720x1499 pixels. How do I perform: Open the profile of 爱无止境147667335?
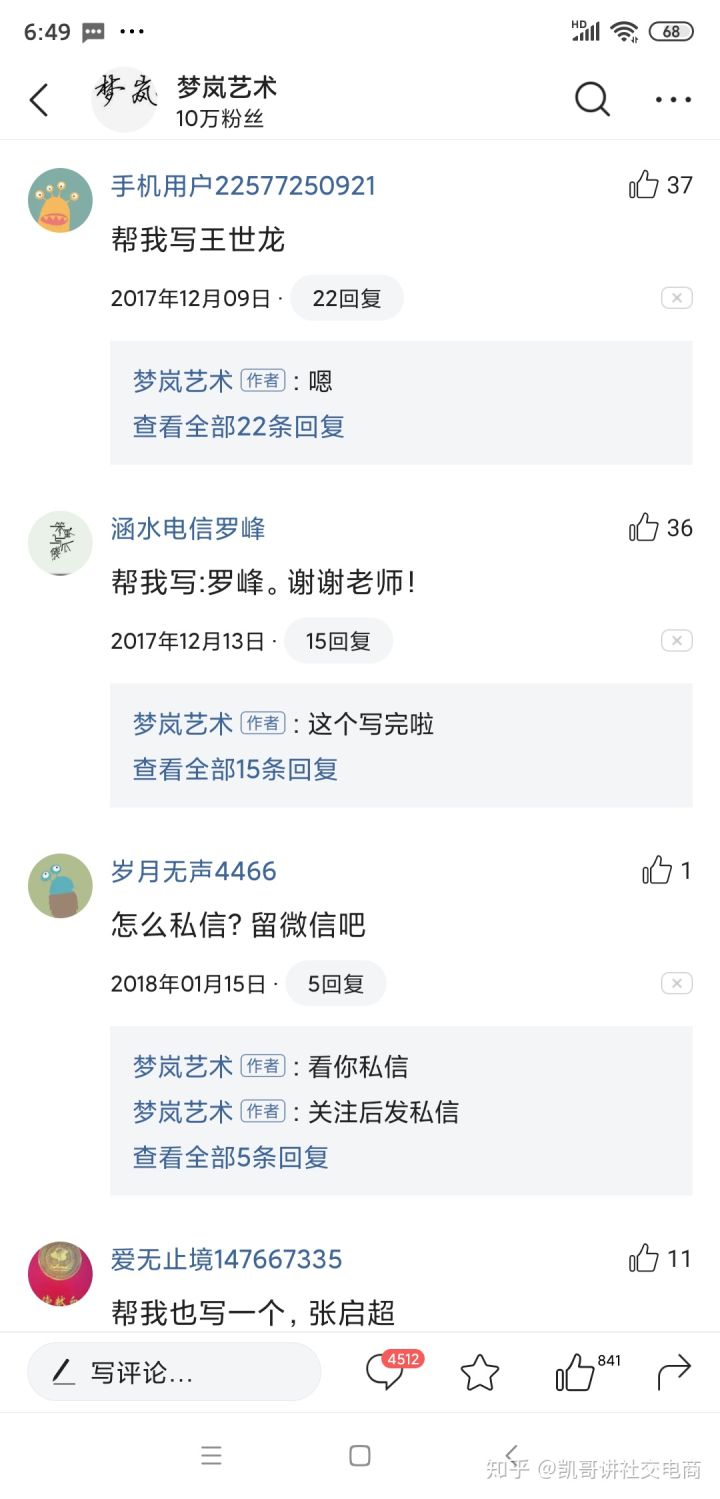227,1259
